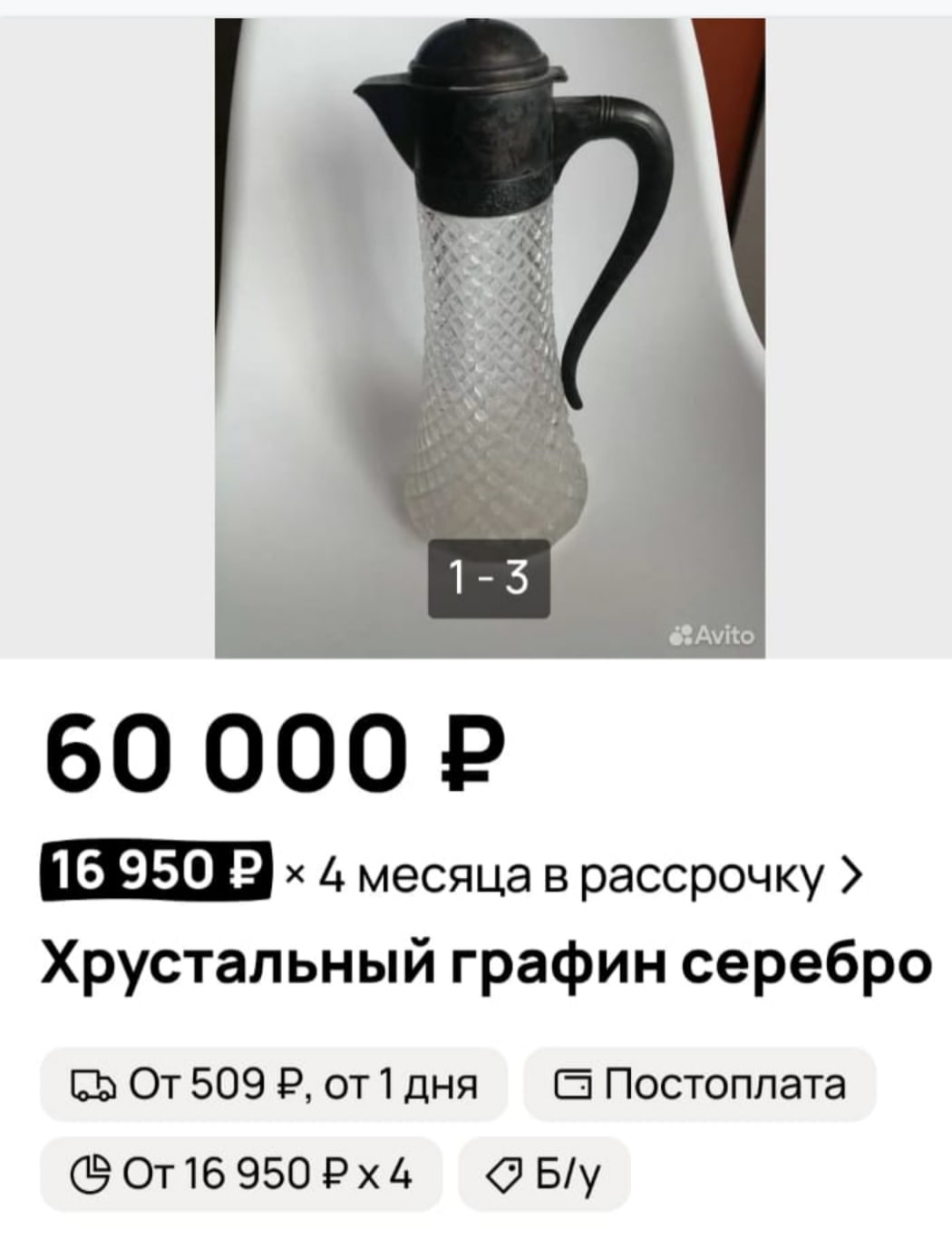The width and height of the screenshot is (952, 1249).
Task: Tap the delivery chip 'От 509 ₽, от 1 дня'
Action: click(x=273, y=1084)
